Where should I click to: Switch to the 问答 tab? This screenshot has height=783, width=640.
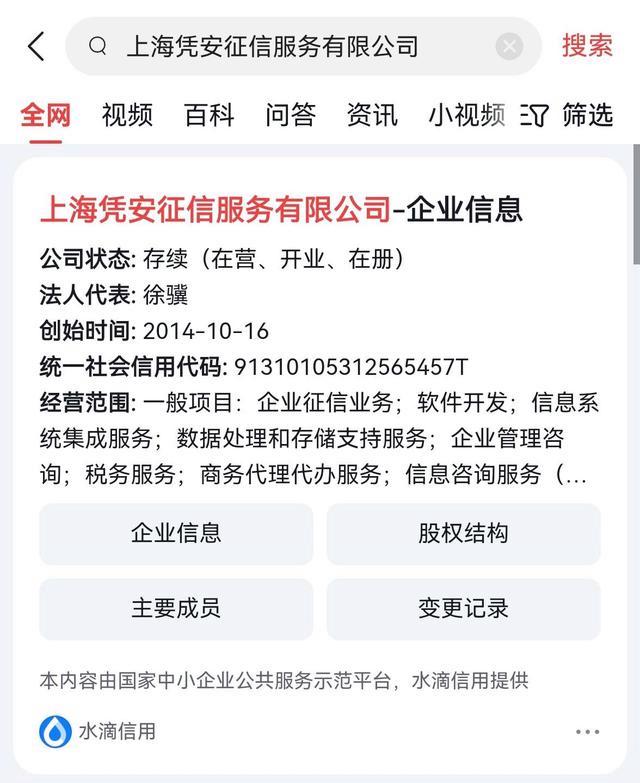point(291,115)
